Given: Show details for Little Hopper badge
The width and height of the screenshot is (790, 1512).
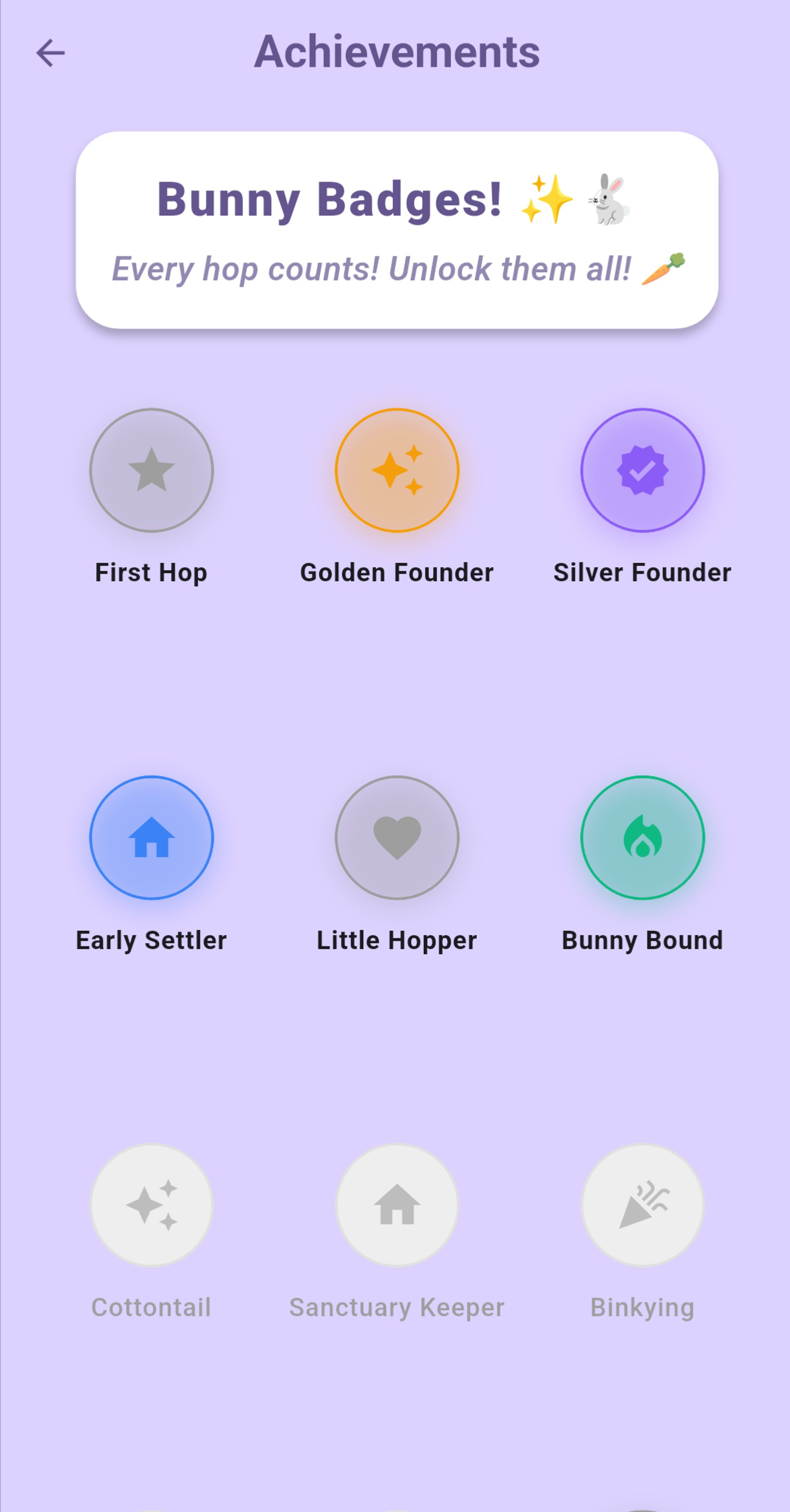Looking at the screenshot, I should [397, 838].
